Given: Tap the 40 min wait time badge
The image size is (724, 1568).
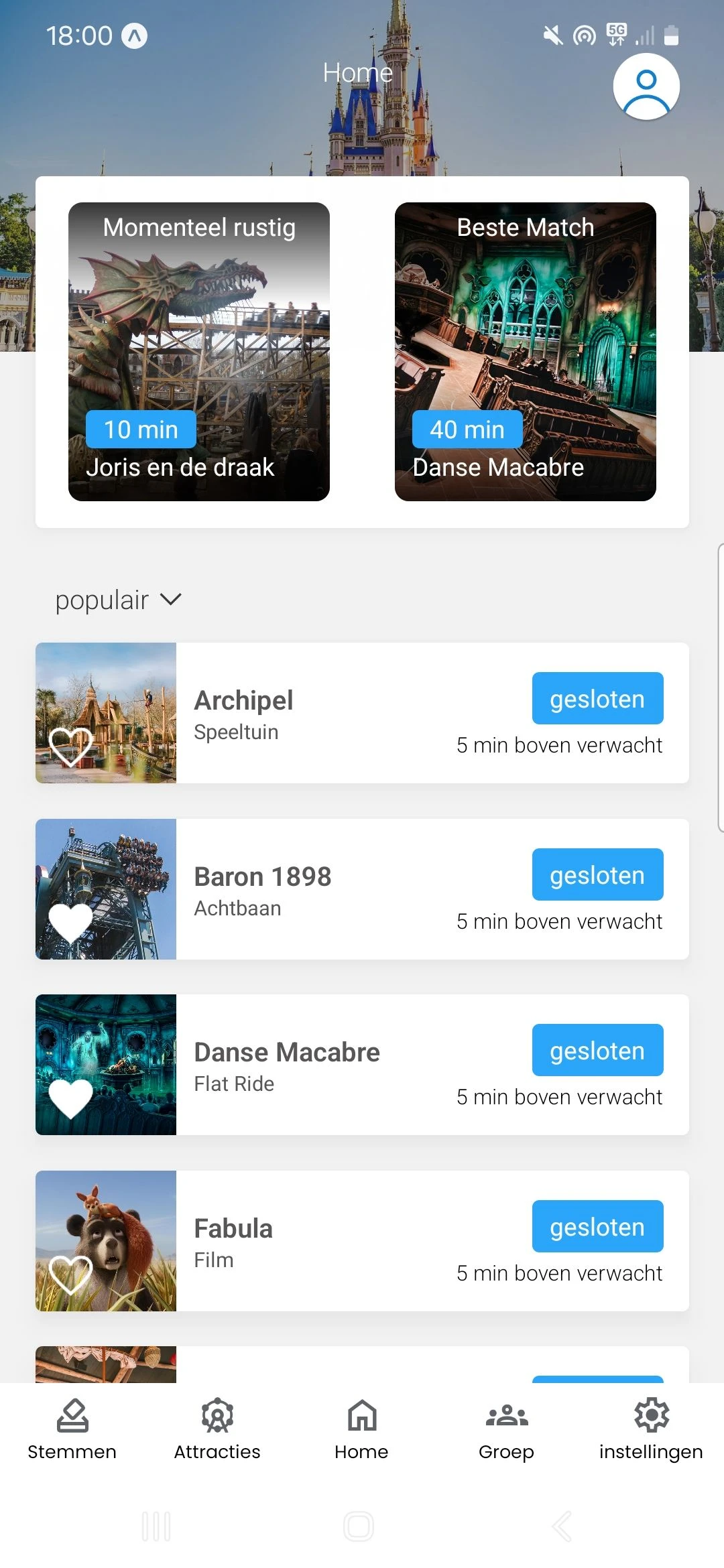Looking at the screenshot, I should point(467,430).
